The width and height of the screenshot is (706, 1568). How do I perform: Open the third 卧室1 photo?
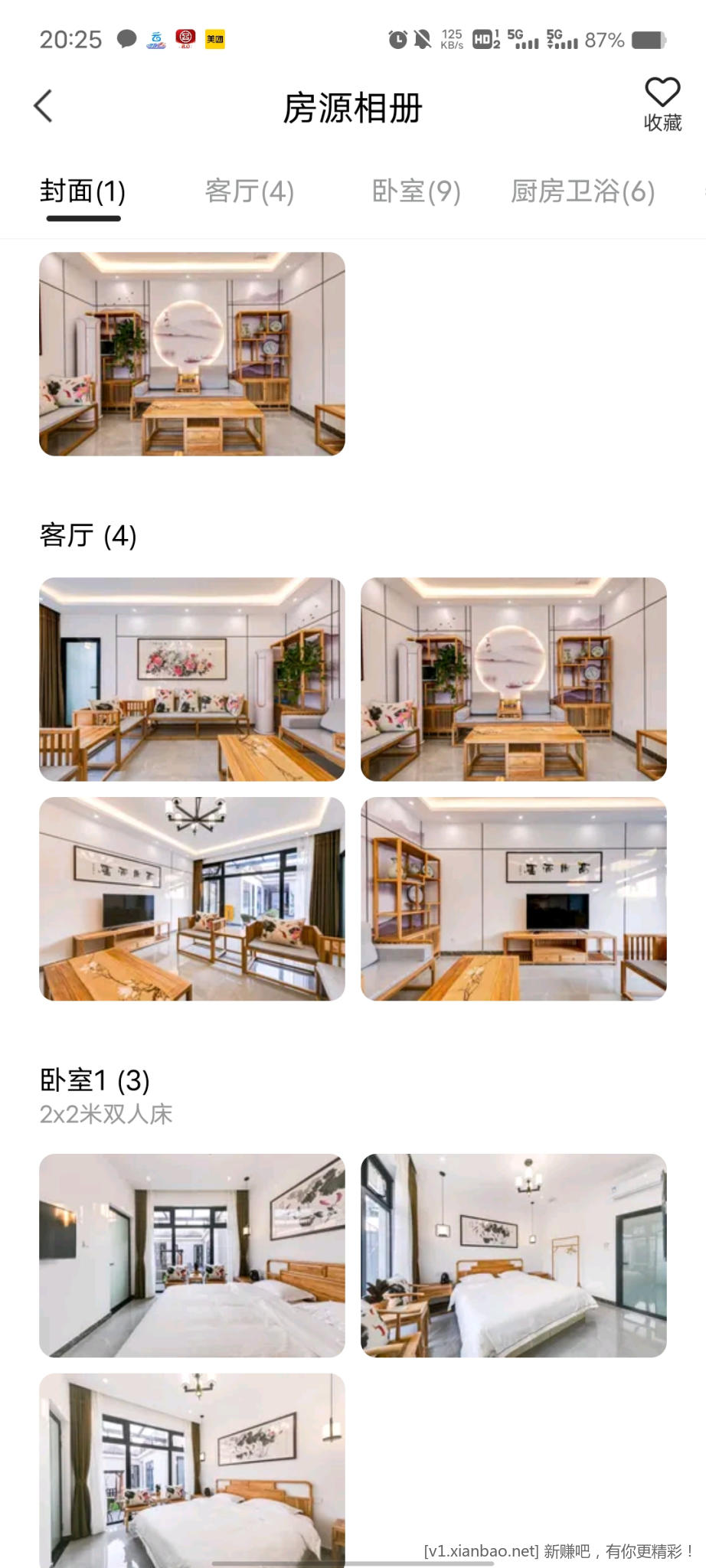tap(192, 1466)
